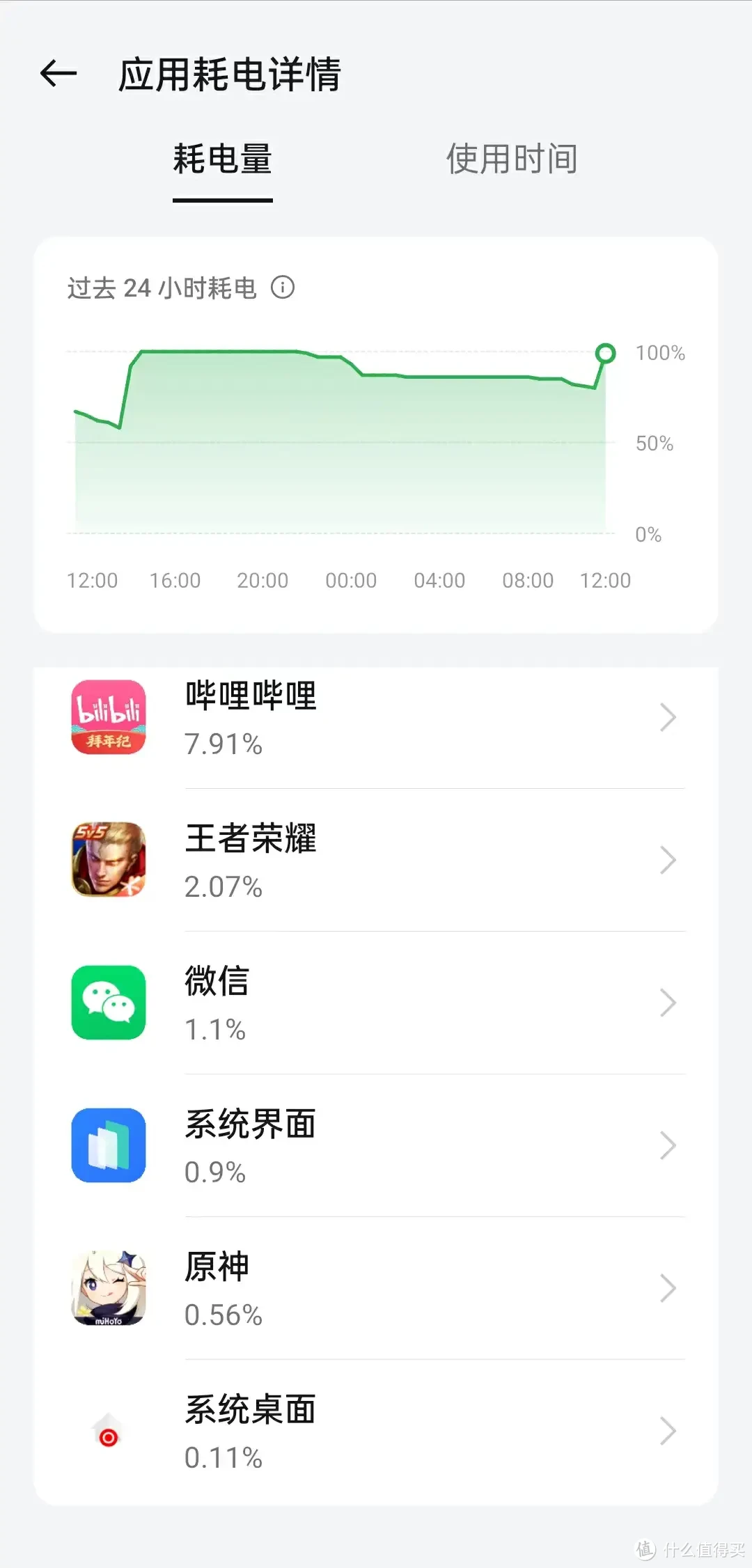Click the current battery point on the chart
The image size is (752, 1568).
[x=605, y=354]
